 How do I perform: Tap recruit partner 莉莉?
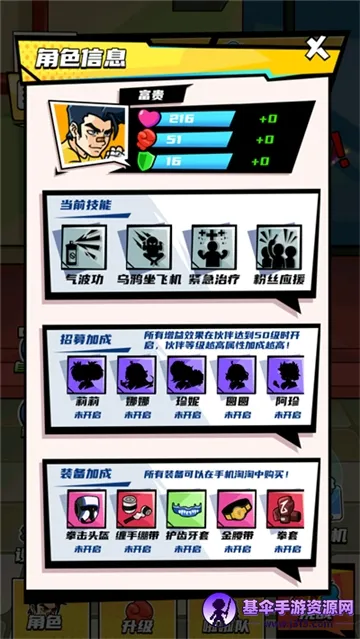click(x=87, y=375)
